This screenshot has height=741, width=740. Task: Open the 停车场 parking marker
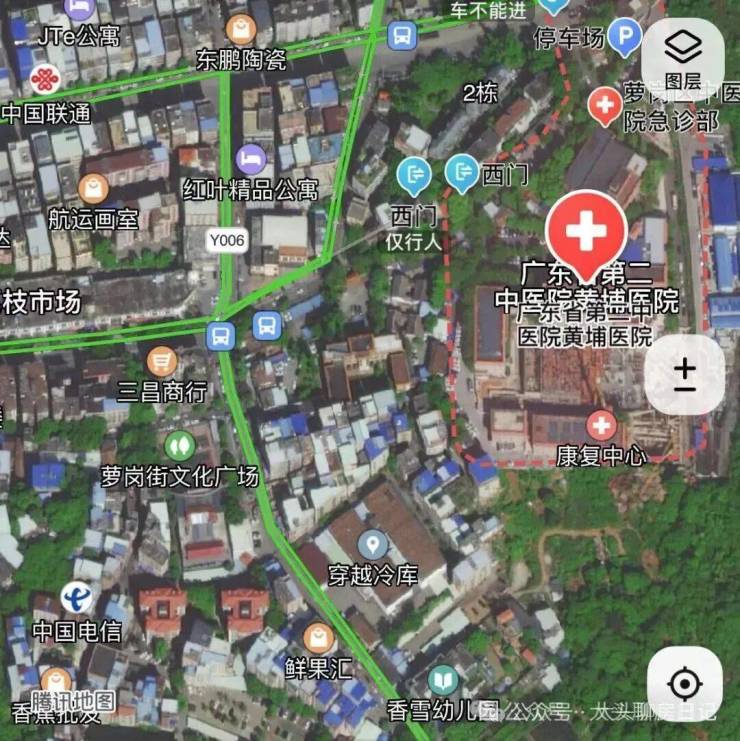pyautogui.click(x=625, y=39)
